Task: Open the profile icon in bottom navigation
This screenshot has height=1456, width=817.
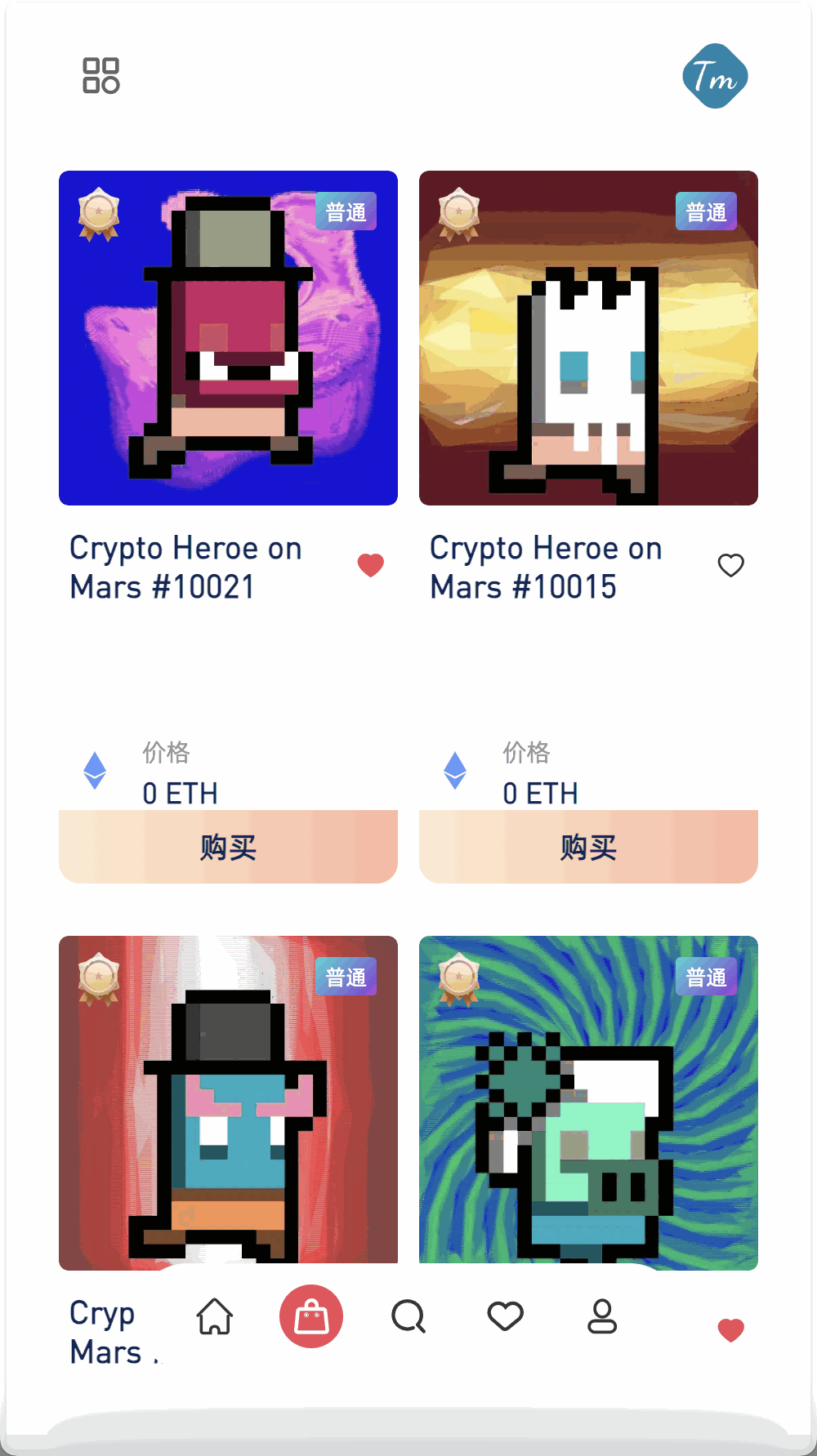Action: (601, 1316)
